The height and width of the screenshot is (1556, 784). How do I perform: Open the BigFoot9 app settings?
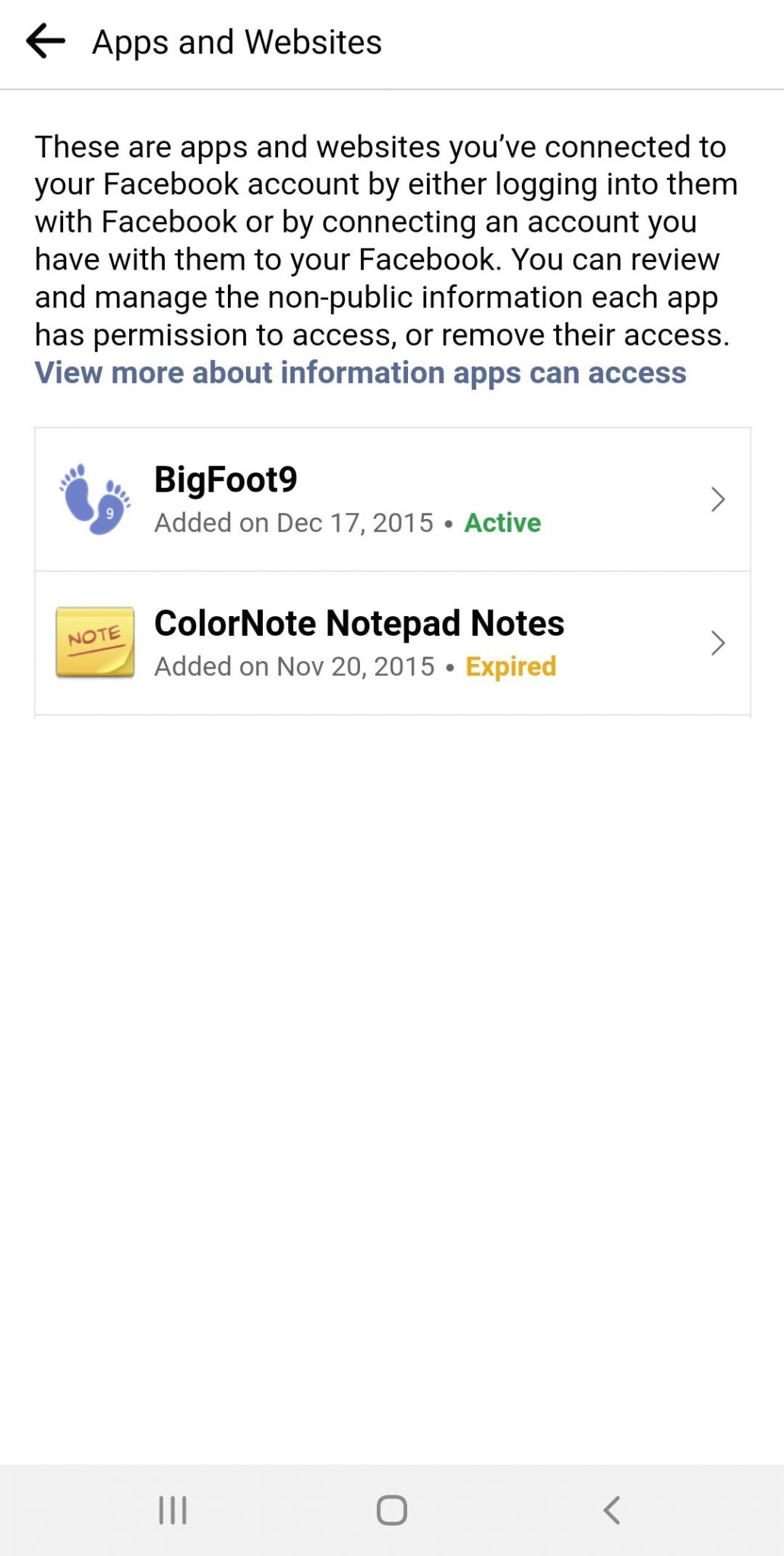[x=393, y=500]
